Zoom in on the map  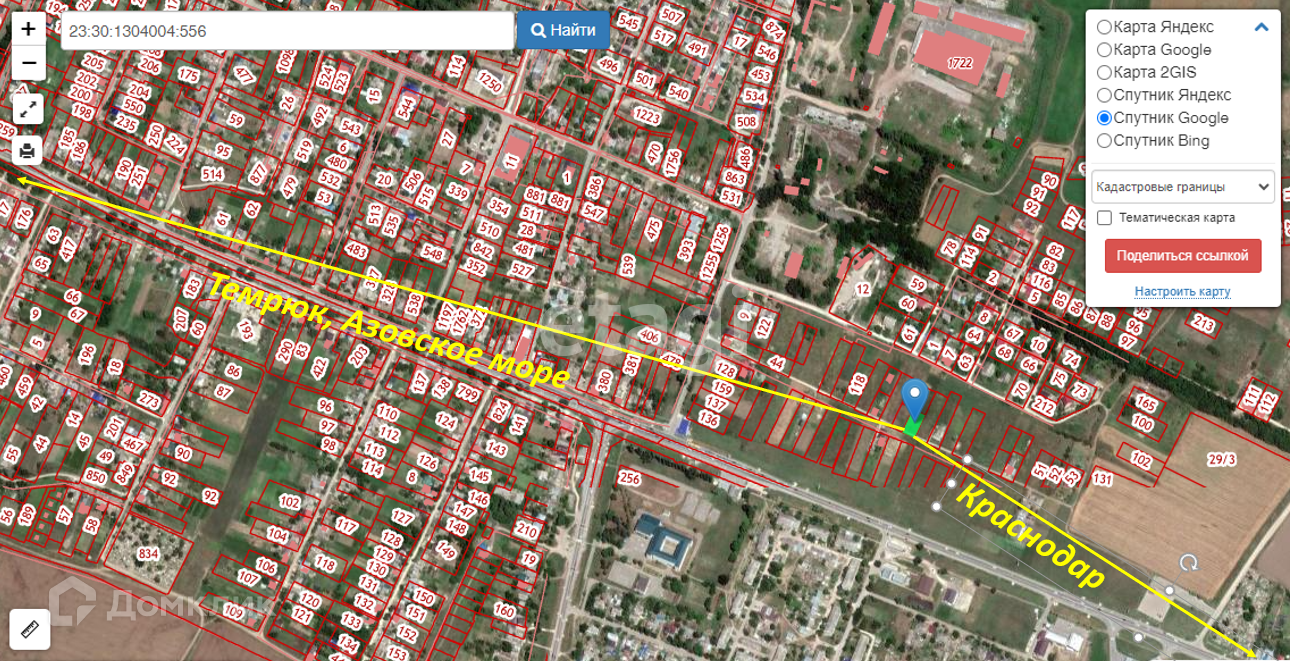point(28,29)
